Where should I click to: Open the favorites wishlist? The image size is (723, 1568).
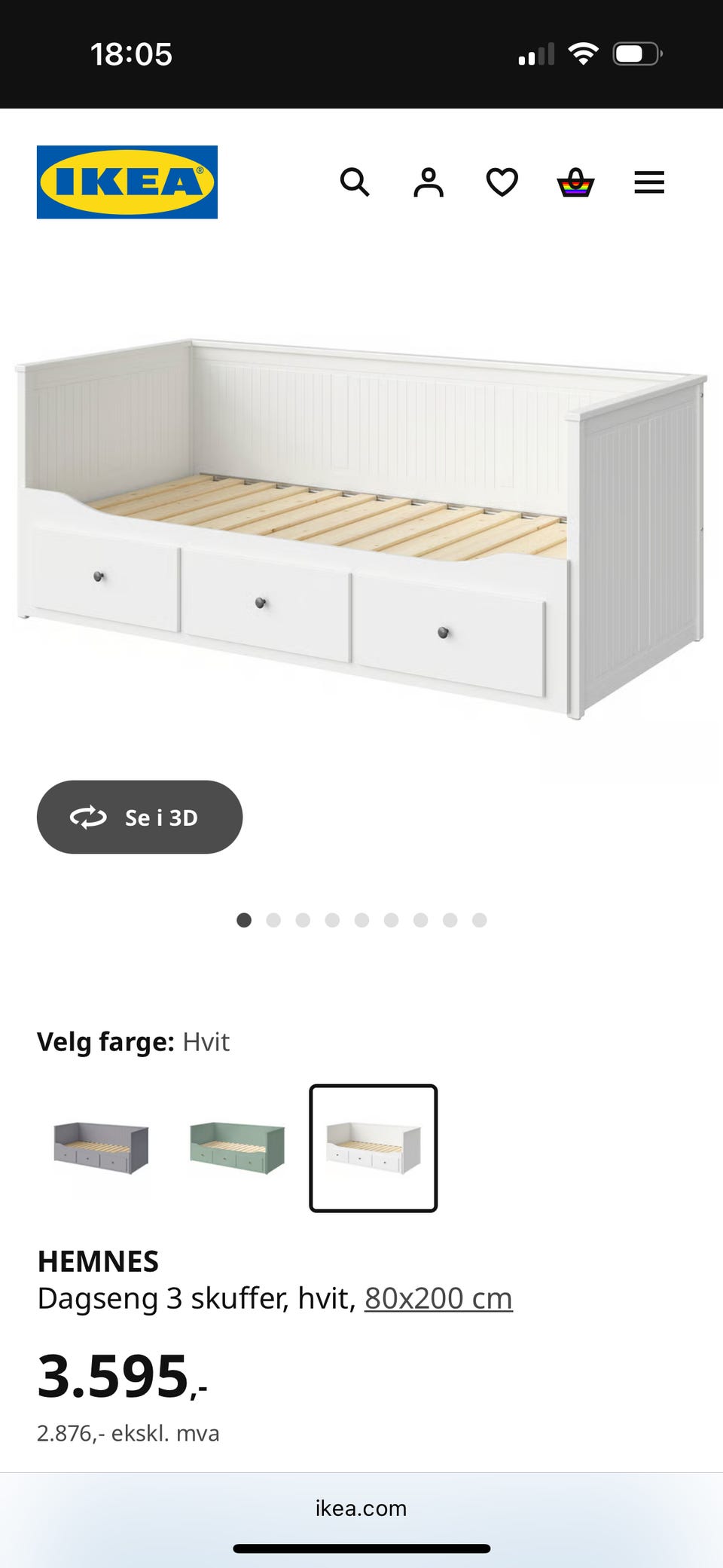pyautogui.click(x=500, y=182)
